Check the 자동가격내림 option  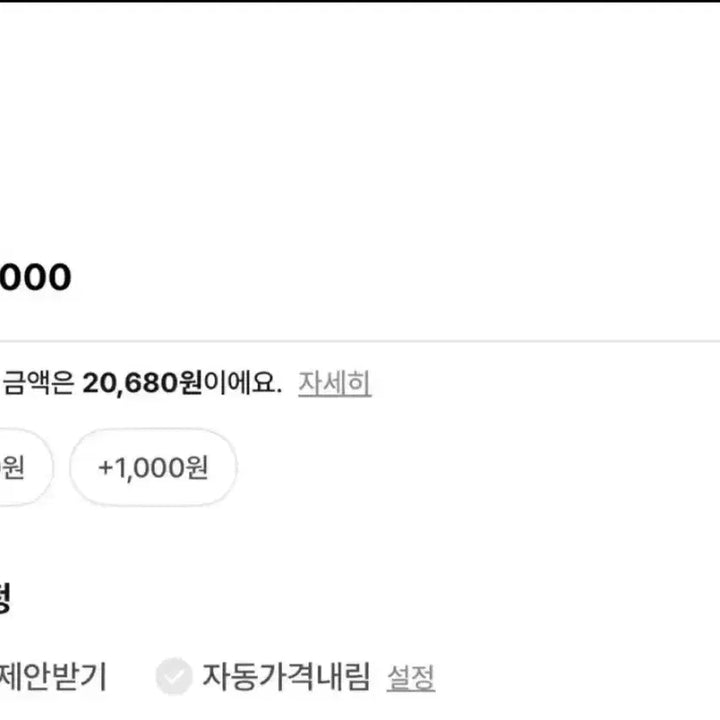[x=174, y=677]
